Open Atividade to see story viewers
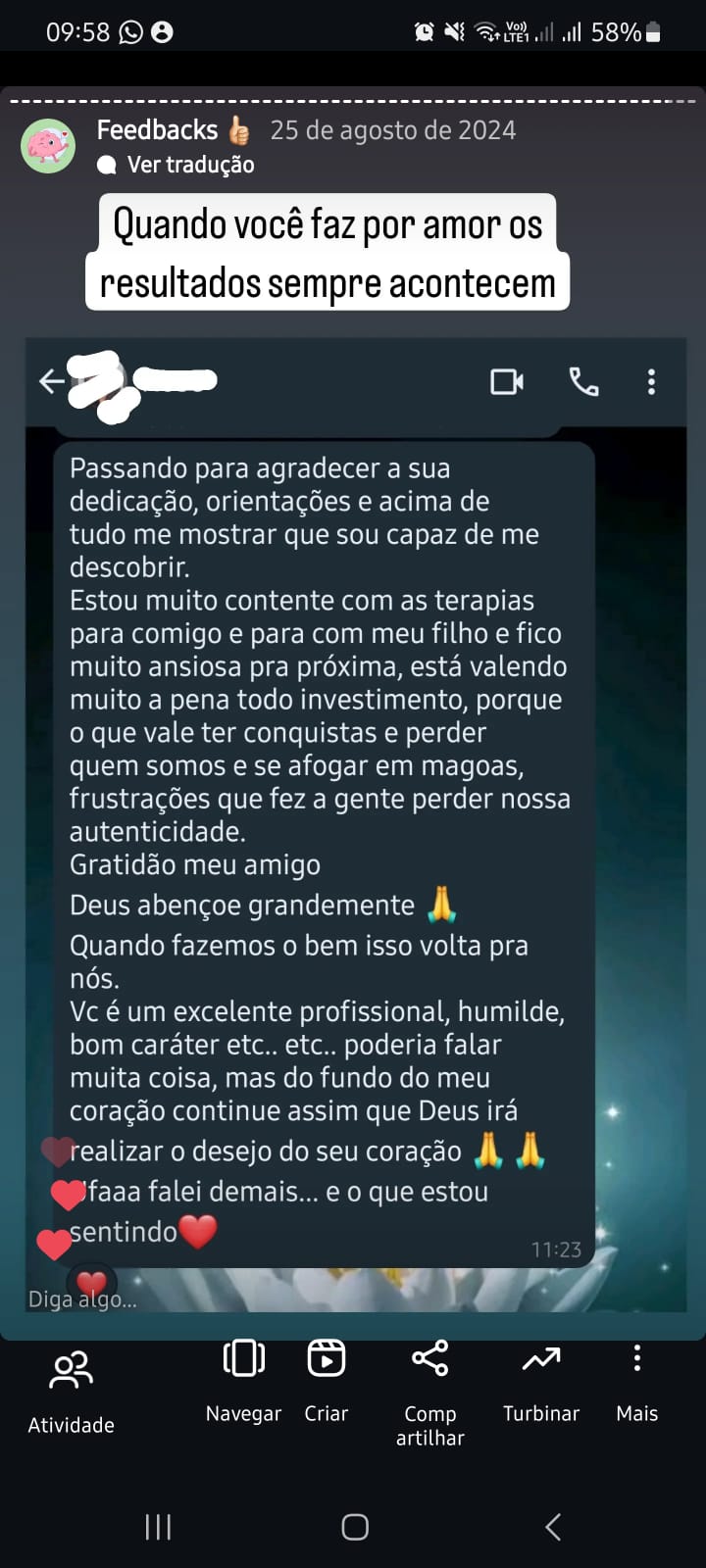Screen dimensions: 706x1568 pos(71,1388)
